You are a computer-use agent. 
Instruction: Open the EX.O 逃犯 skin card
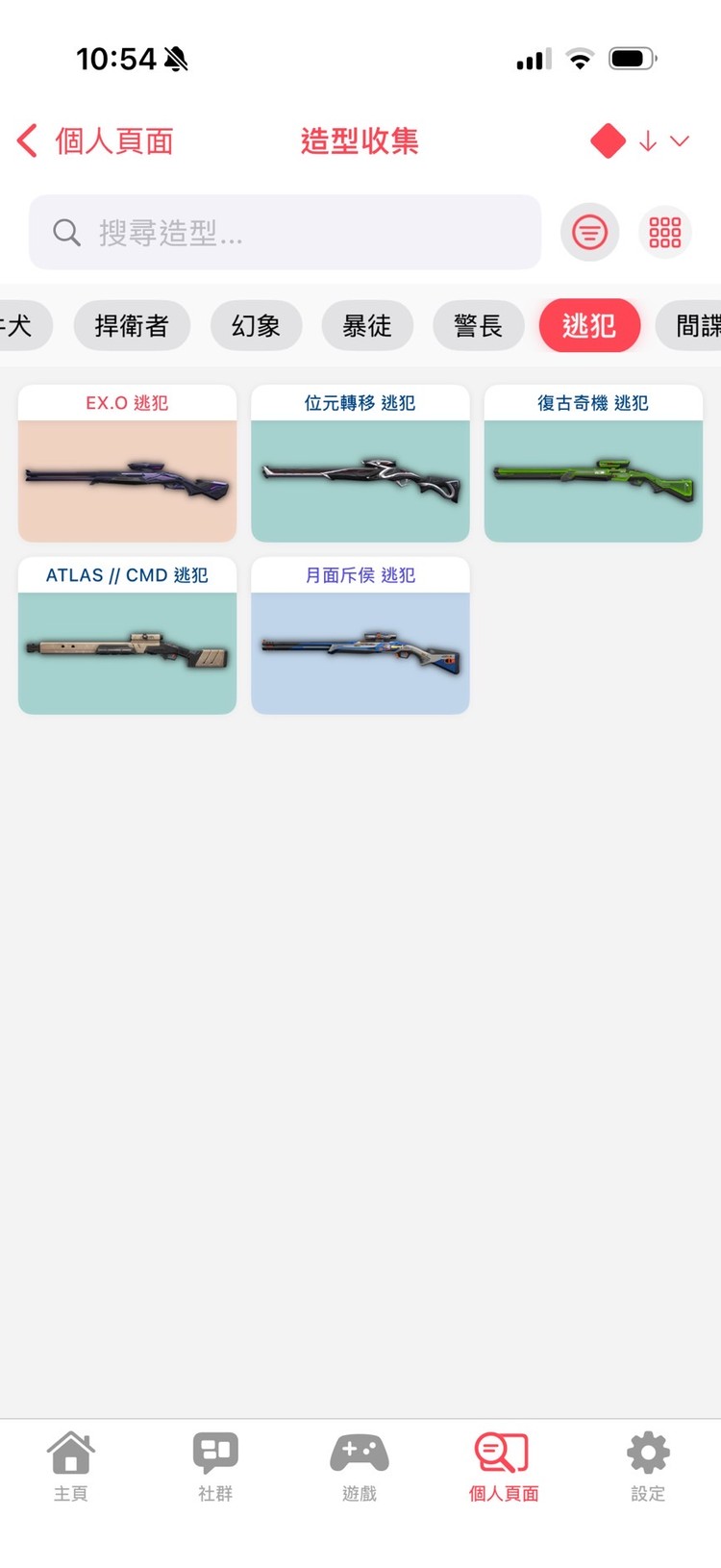(127, 464)
